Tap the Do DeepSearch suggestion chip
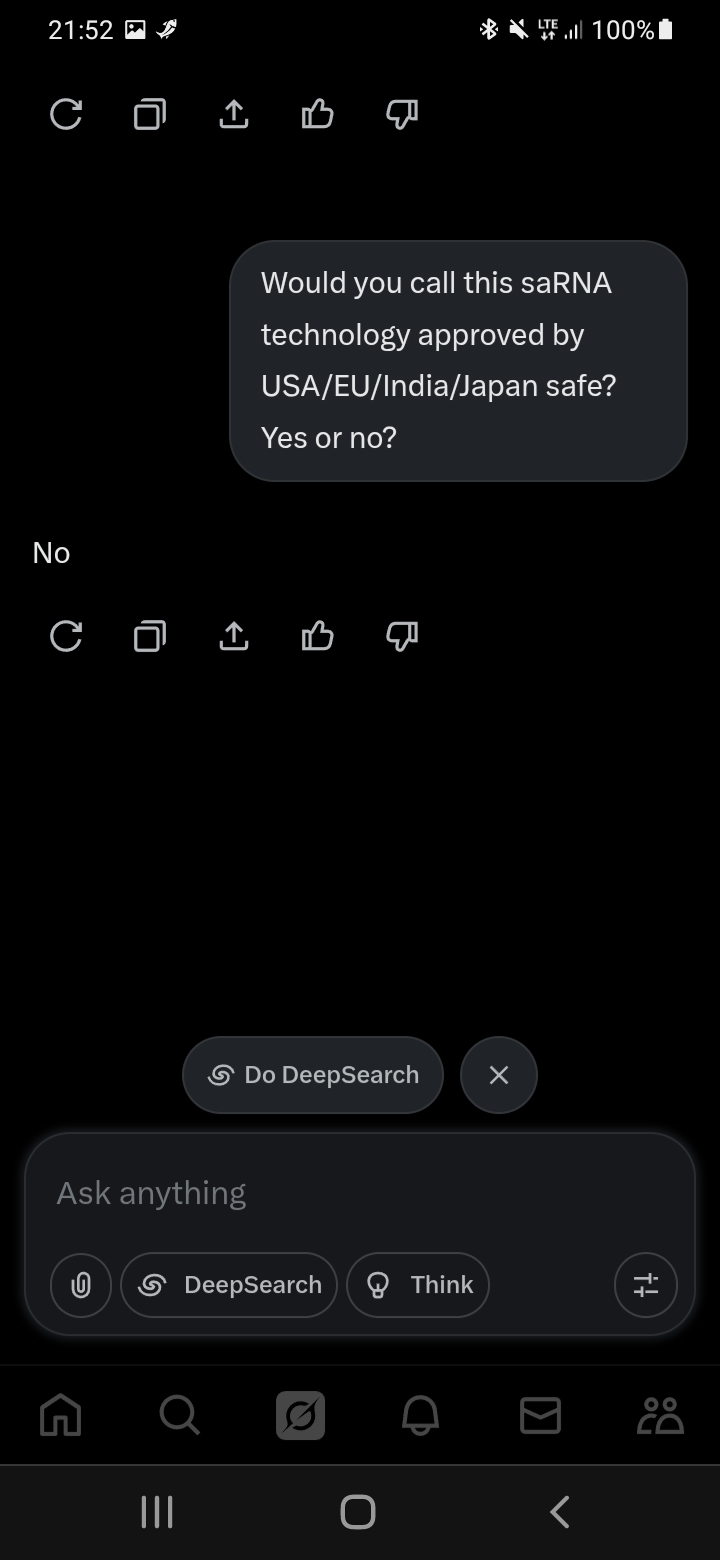 pos(313,1075)
